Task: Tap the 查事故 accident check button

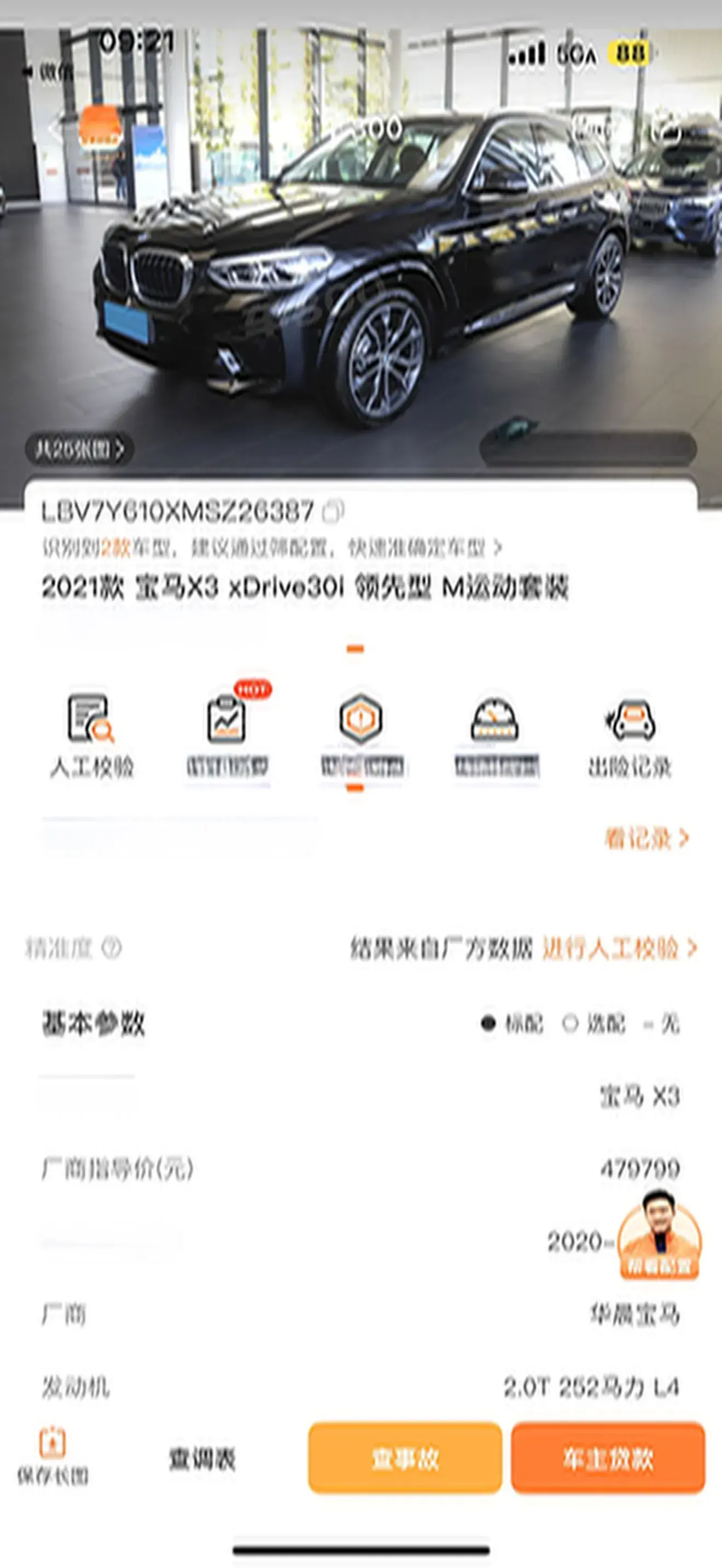Action: (405, 1458)
